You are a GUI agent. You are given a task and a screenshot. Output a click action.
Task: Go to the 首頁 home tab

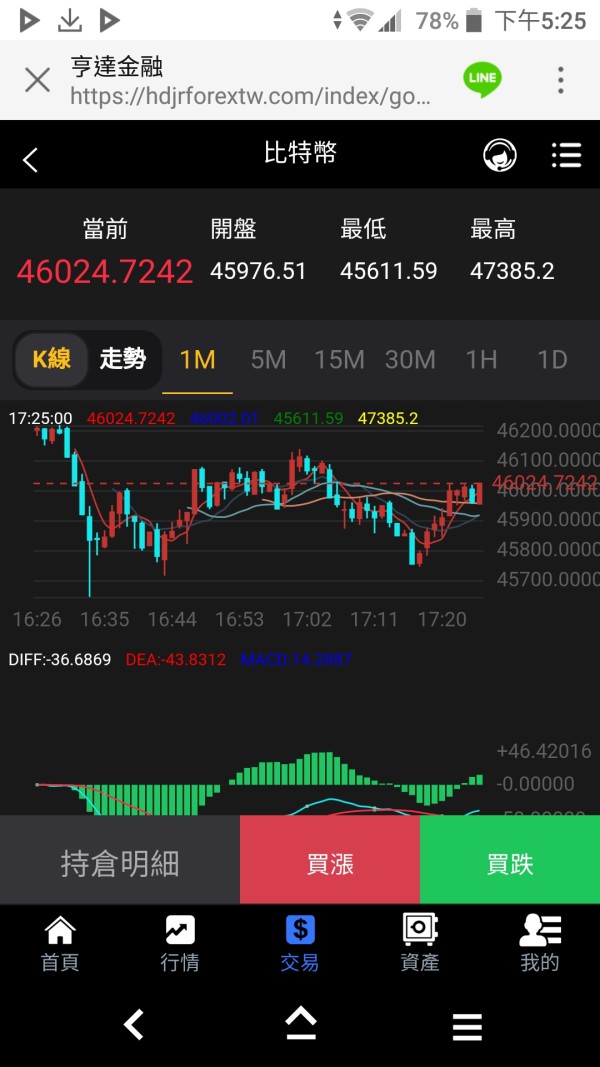click(x=60, y=943)
